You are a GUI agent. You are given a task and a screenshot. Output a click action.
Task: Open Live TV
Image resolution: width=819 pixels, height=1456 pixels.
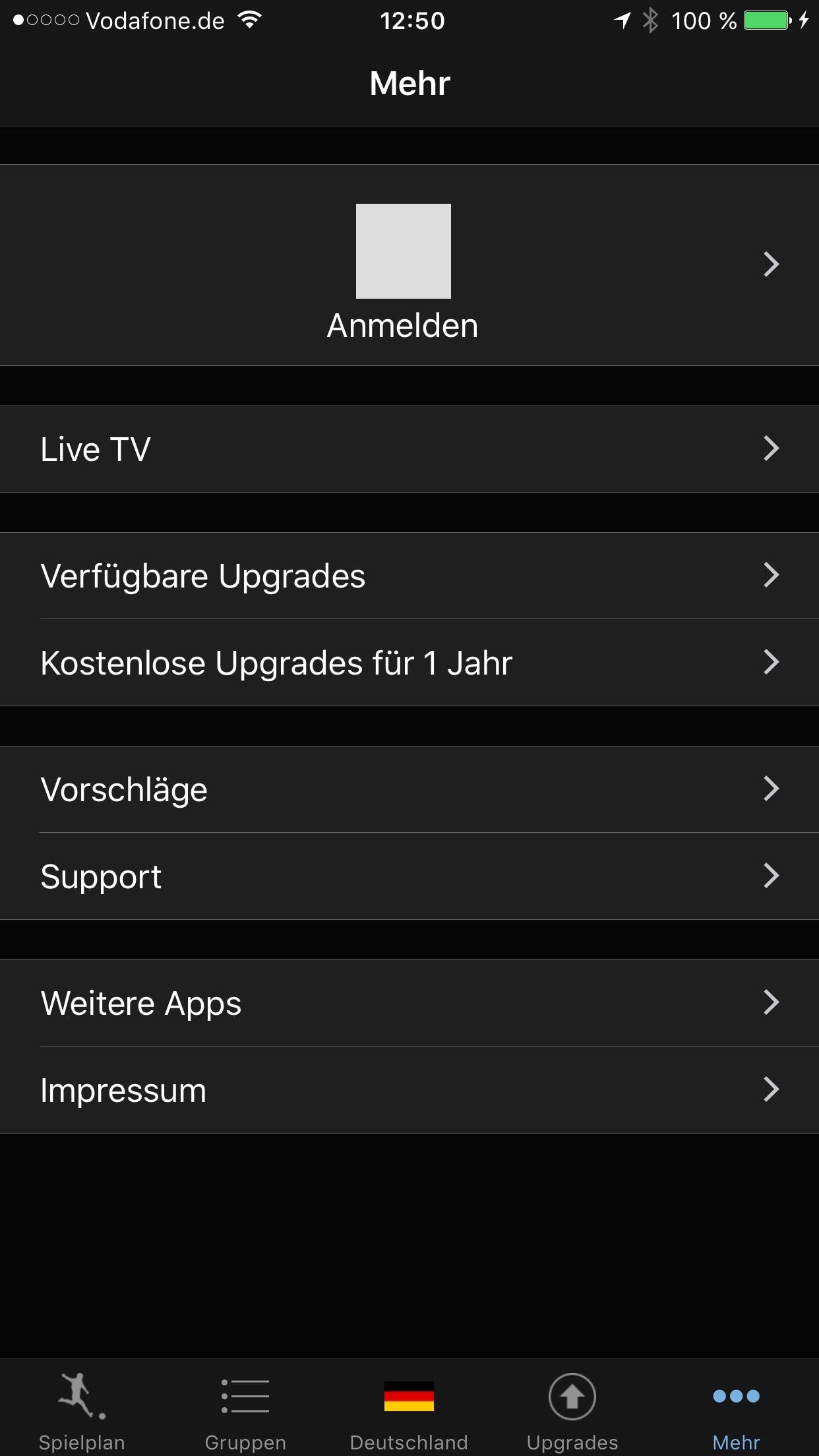pos(409,449)
